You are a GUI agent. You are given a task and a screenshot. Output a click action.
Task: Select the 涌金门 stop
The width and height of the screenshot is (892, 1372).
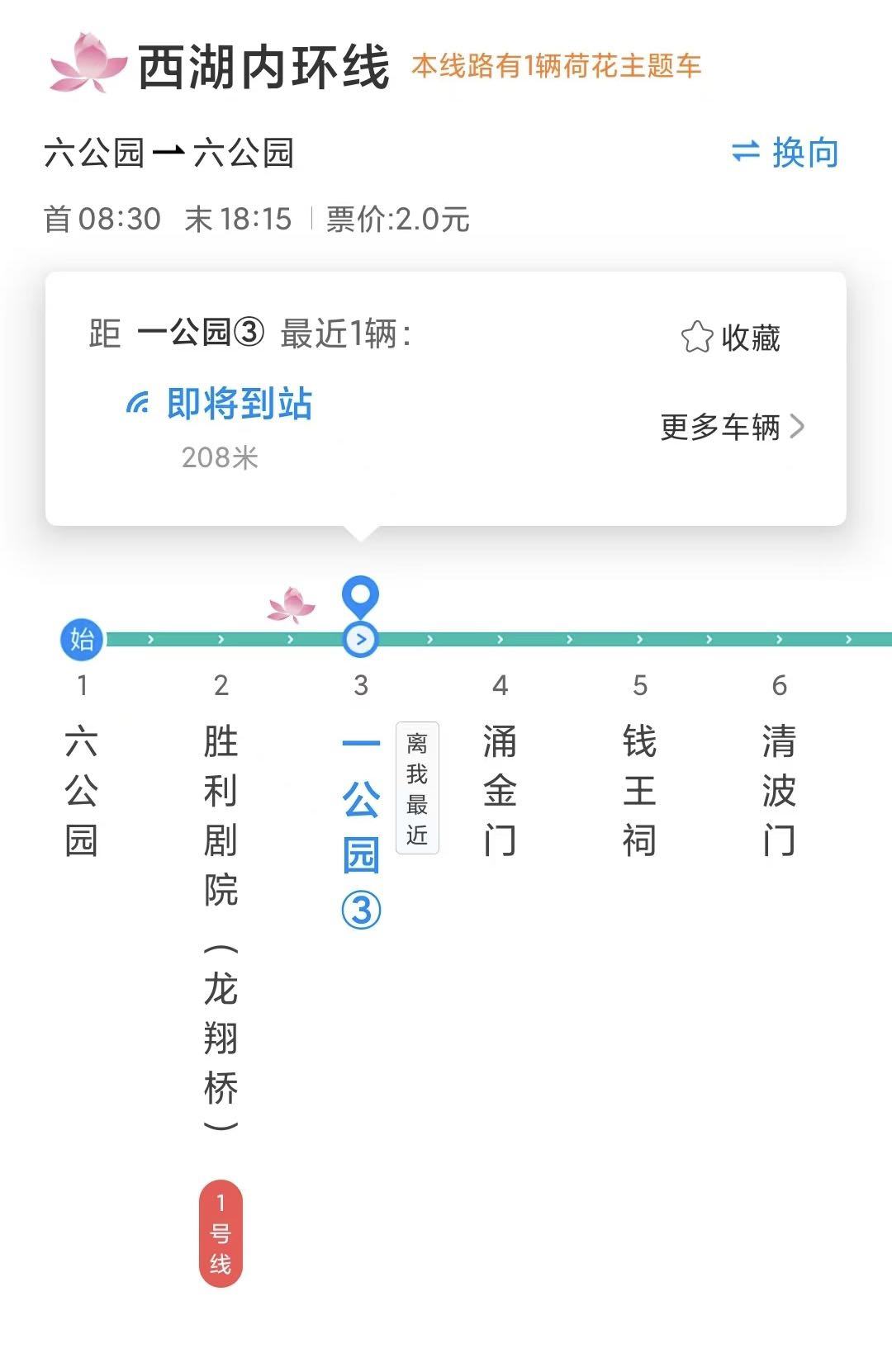(x=500, y=791)
